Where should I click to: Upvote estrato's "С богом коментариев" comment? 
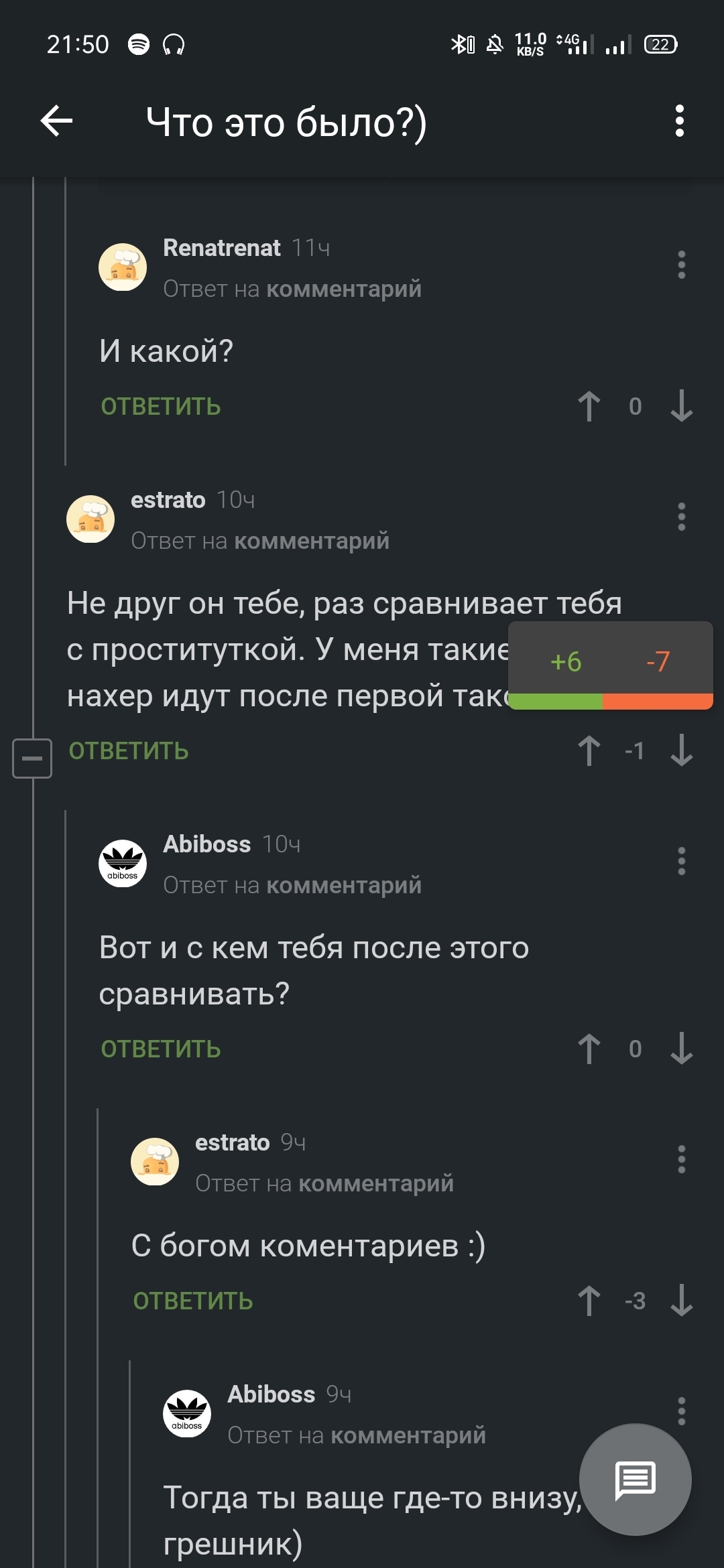(x=589, y=1301)
